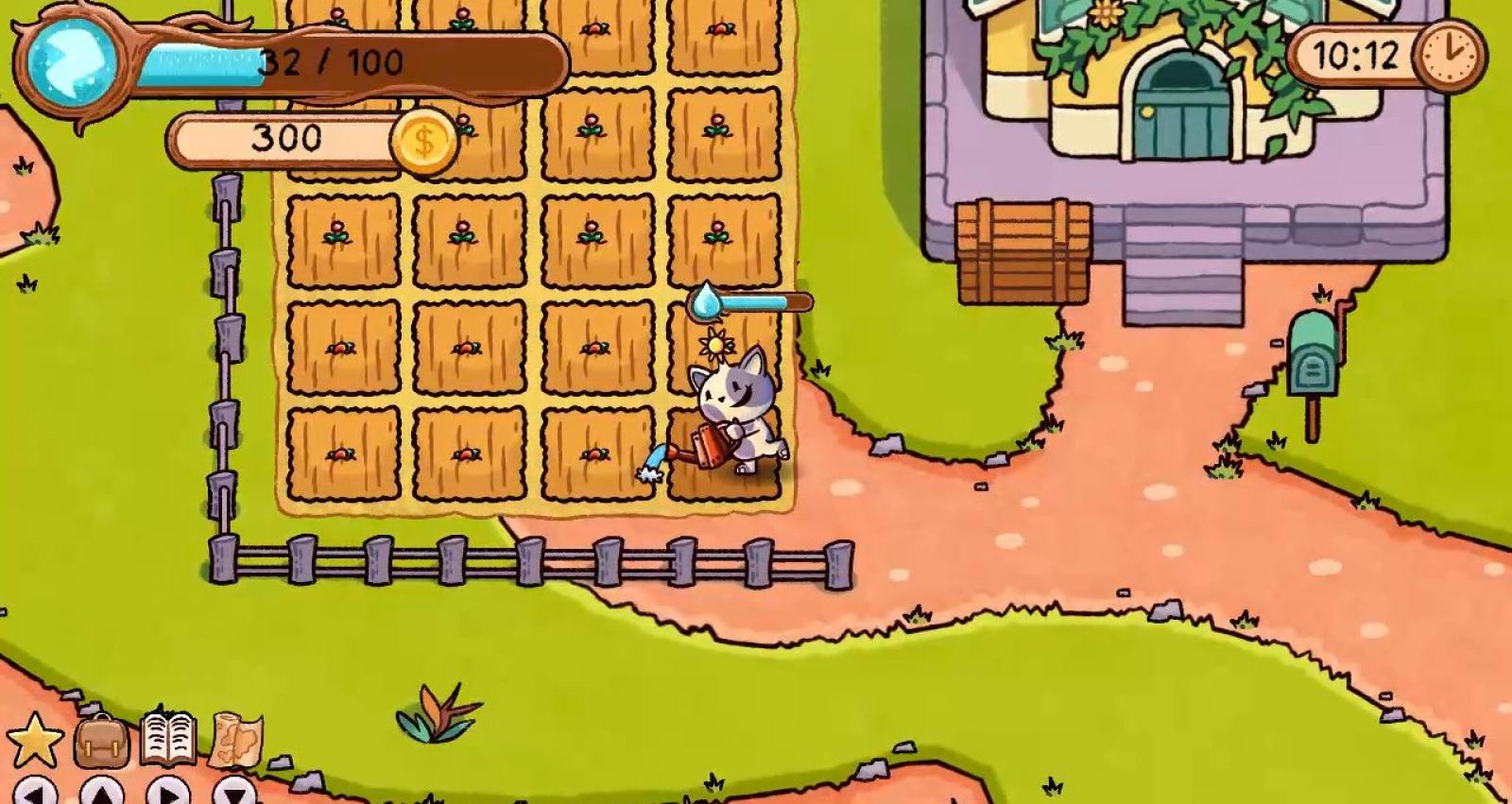Tap the right arrow move button
Image resolution: width=1512 pixels, height=804 pixels.
[x=168, y=792]
